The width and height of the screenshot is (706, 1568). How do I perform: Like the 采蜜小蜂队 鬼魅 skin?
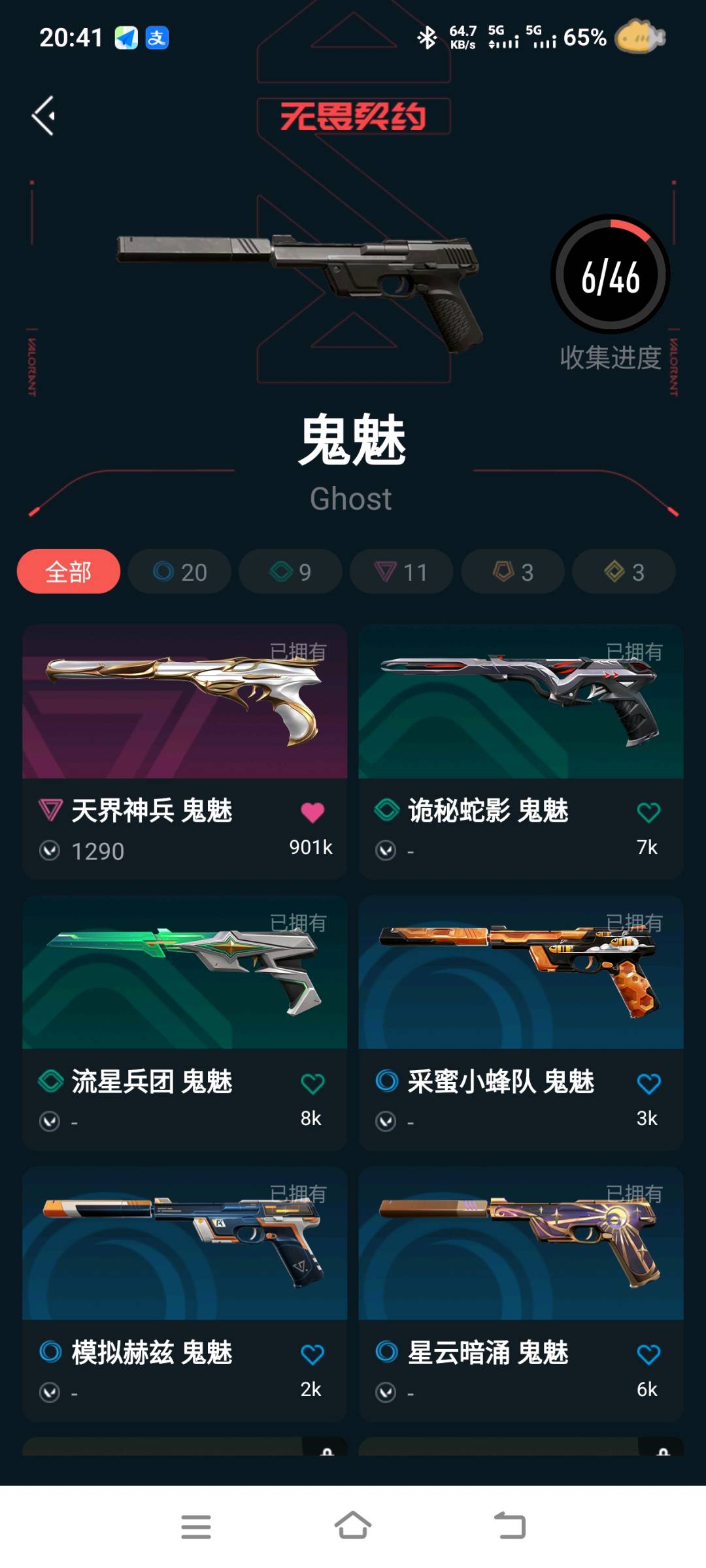(648, 1083)
